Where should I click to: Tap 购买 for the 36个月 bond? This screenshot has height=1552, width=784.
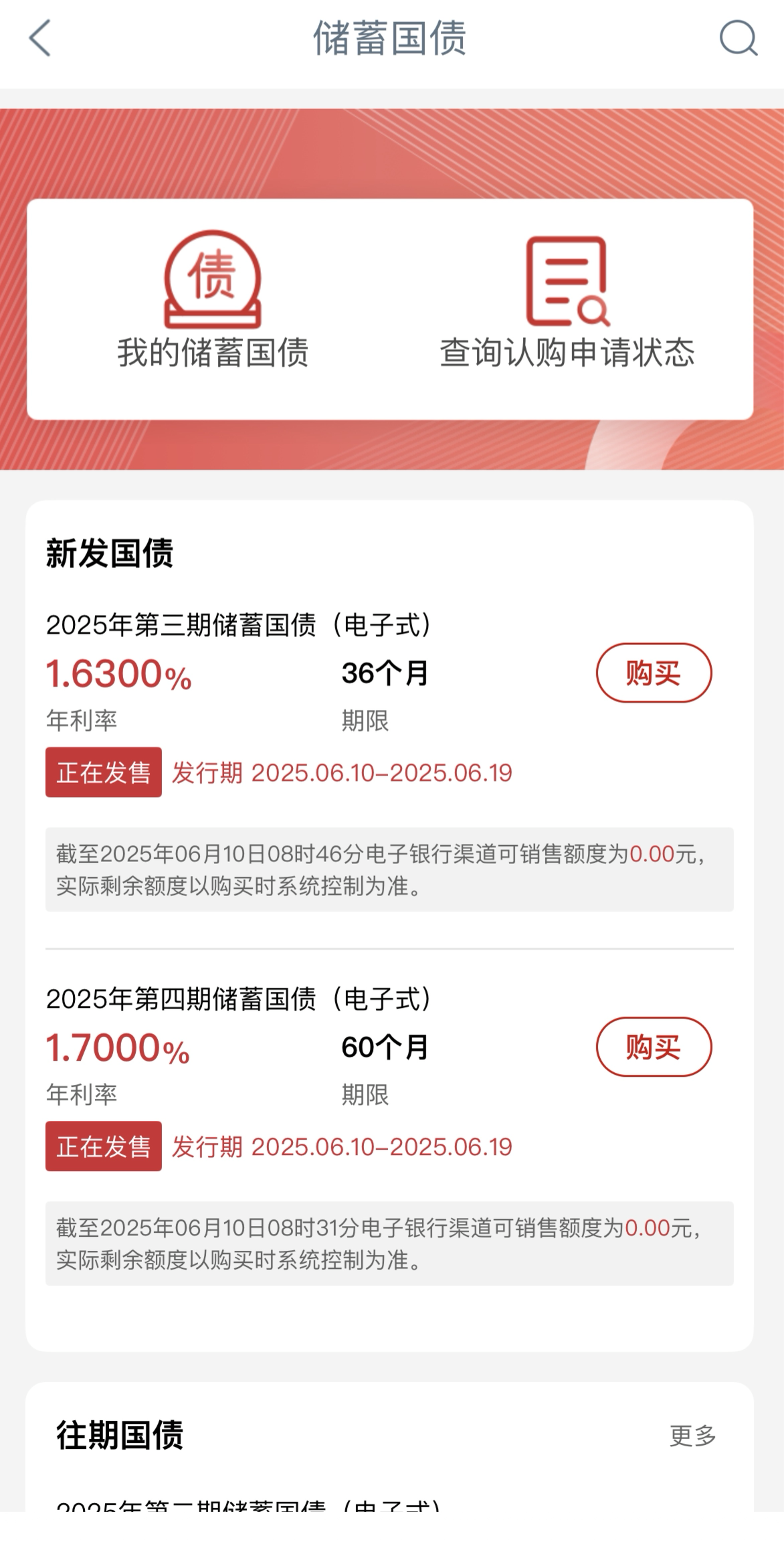point(654,673)
